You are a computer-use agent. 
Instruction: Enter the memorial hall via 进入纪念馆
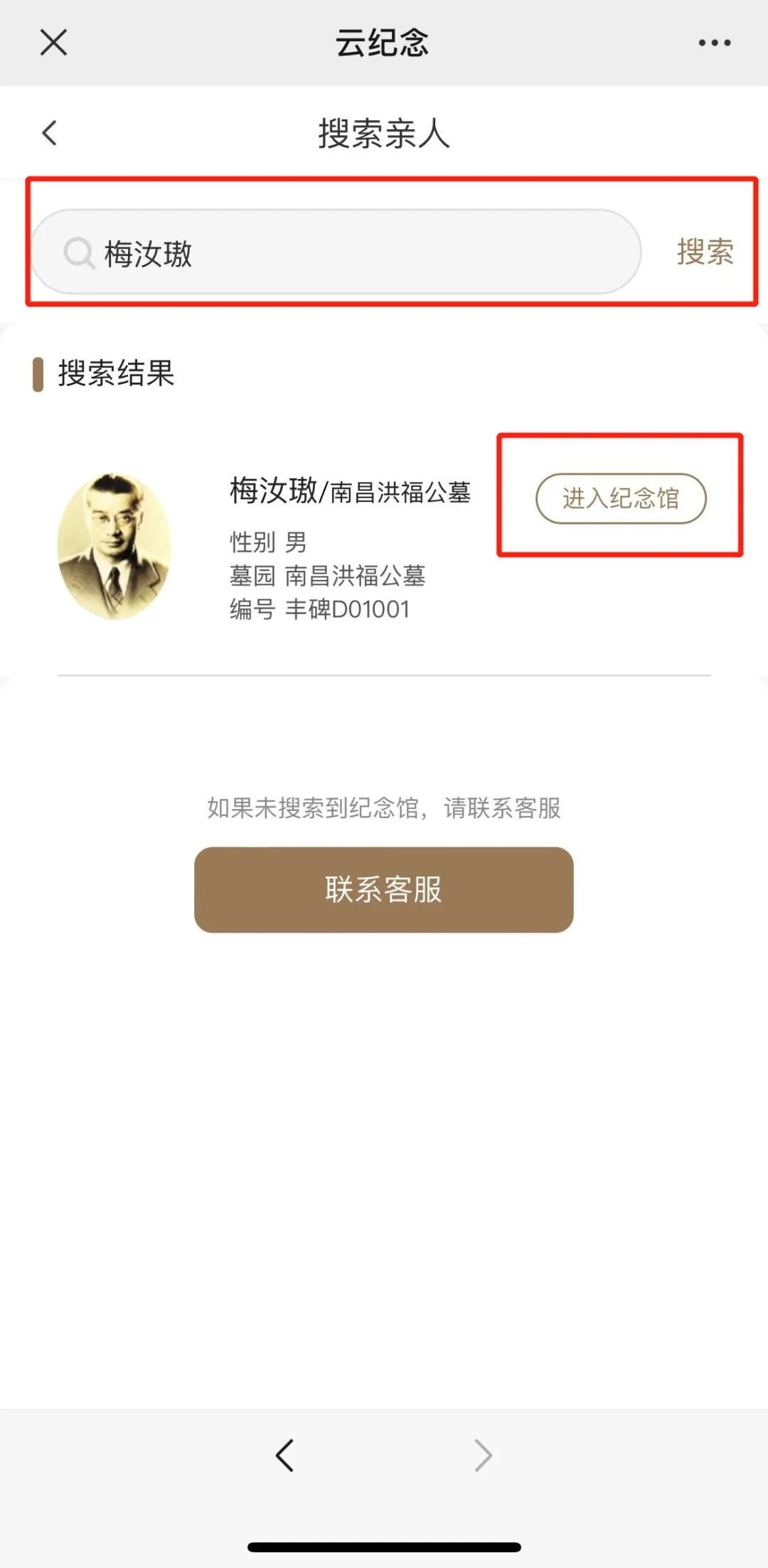click(x=620, y=498)
